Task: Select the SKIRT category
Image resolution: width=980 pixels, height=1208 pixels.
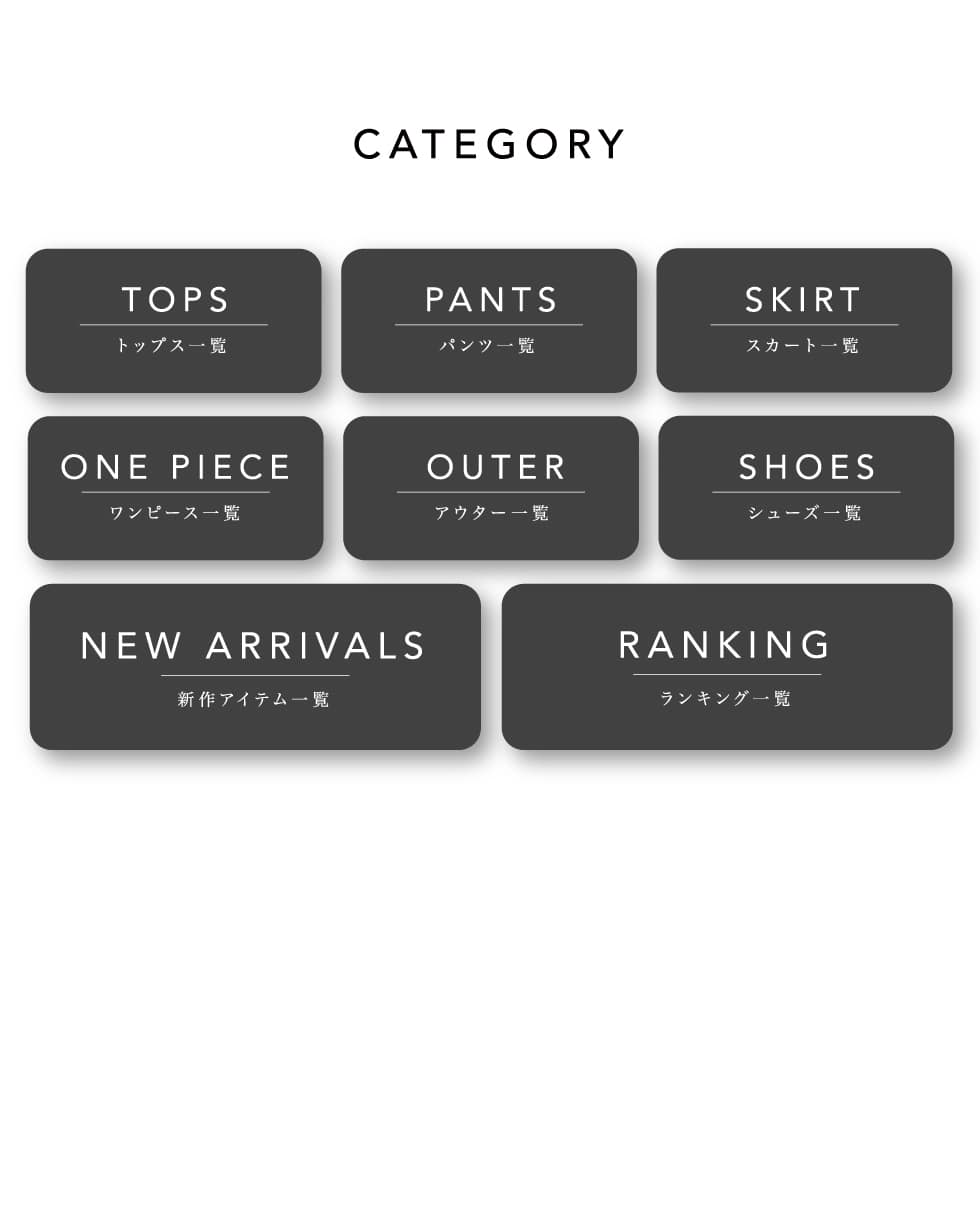Action: pos(804,321)
